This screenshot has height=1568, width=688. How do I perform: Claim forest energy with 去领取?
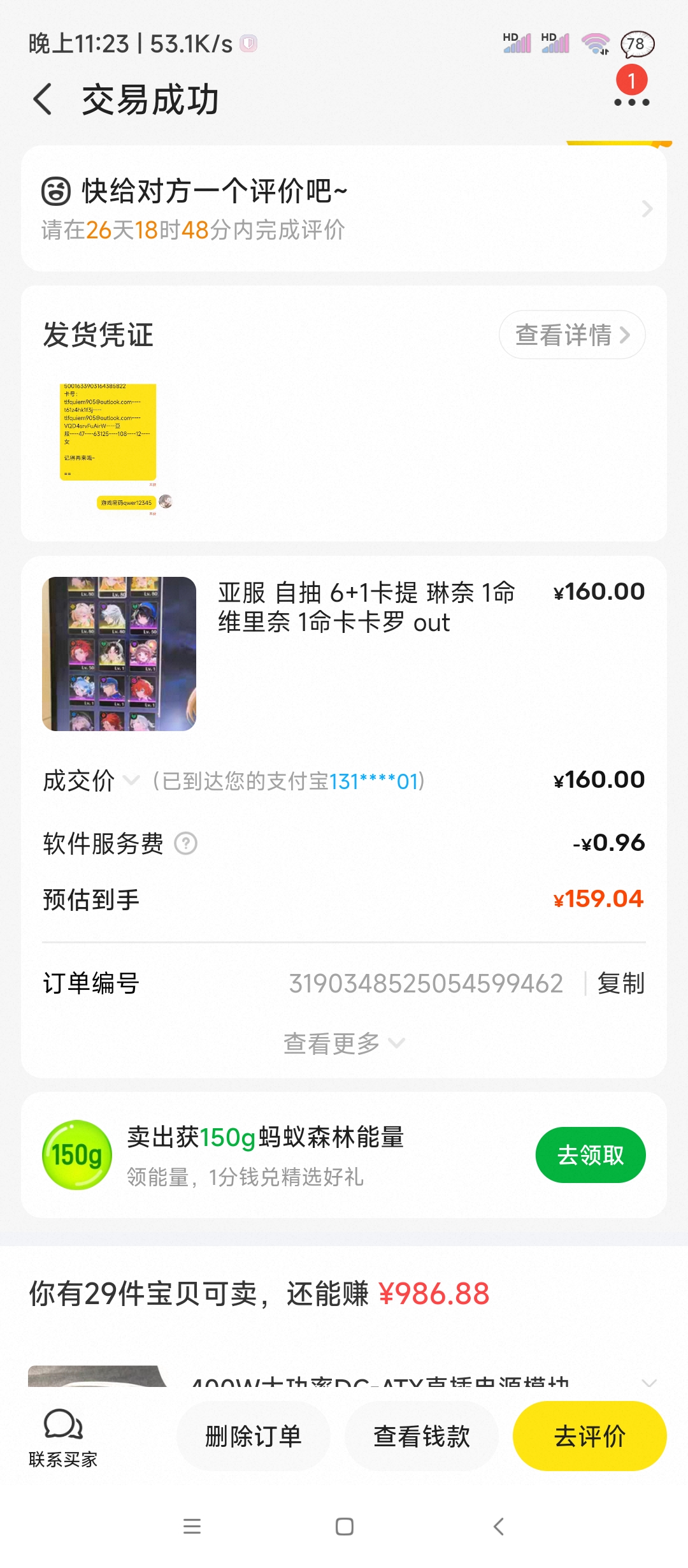click(x=590, y=1155)
